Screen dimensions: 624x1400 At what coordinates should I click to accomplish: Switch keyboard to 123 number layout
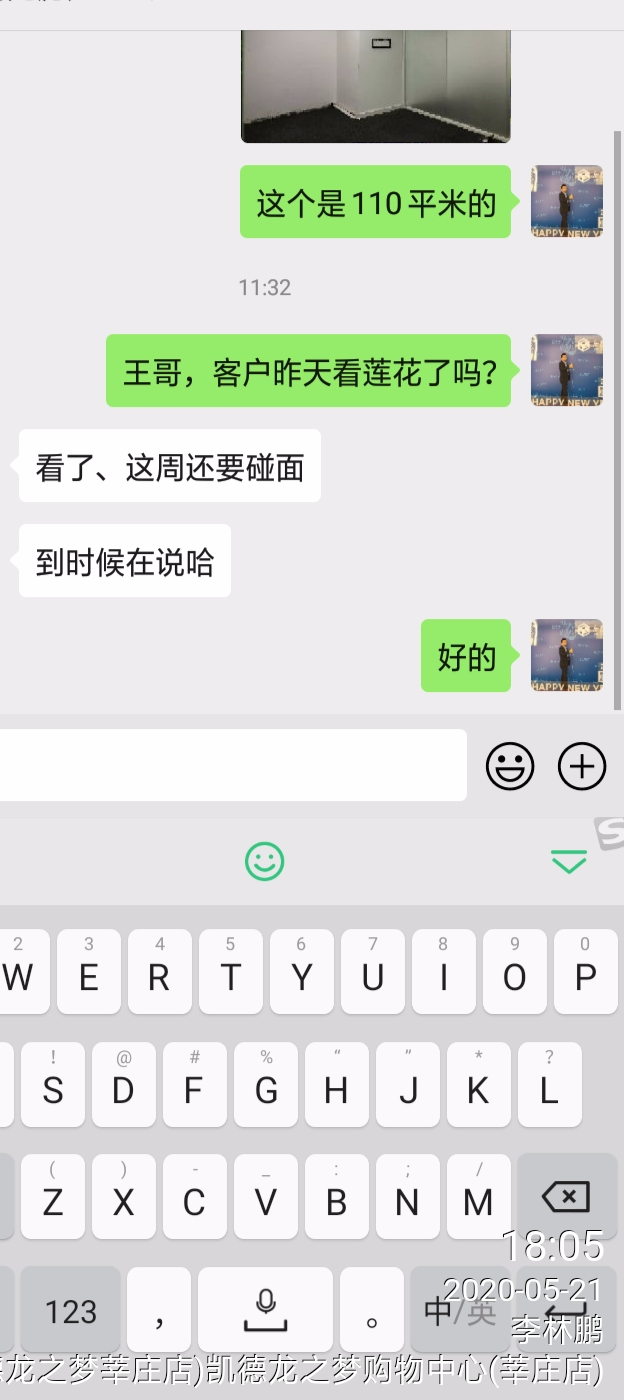click(x=71, y=1310)
